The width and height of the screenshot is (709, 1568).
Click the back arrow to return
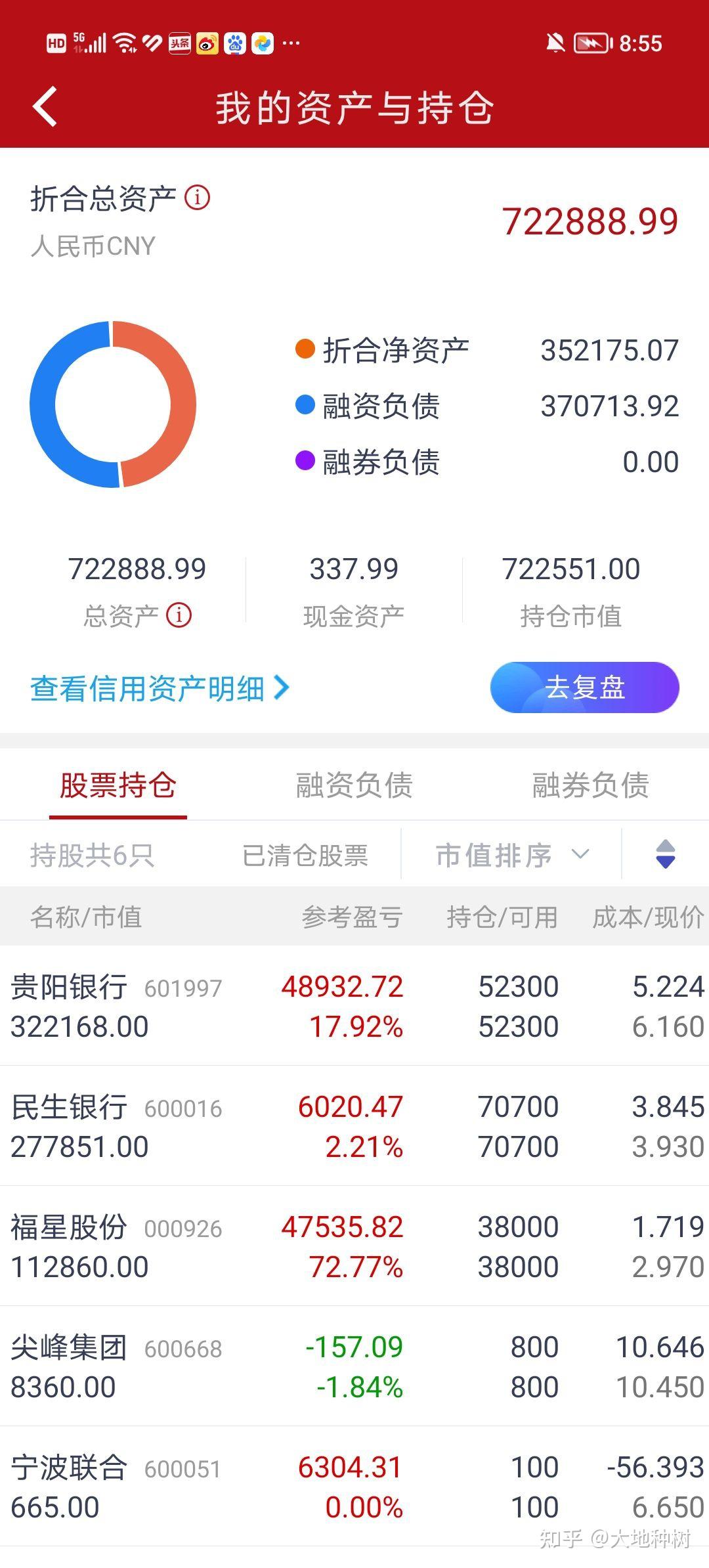click(44, 106)
